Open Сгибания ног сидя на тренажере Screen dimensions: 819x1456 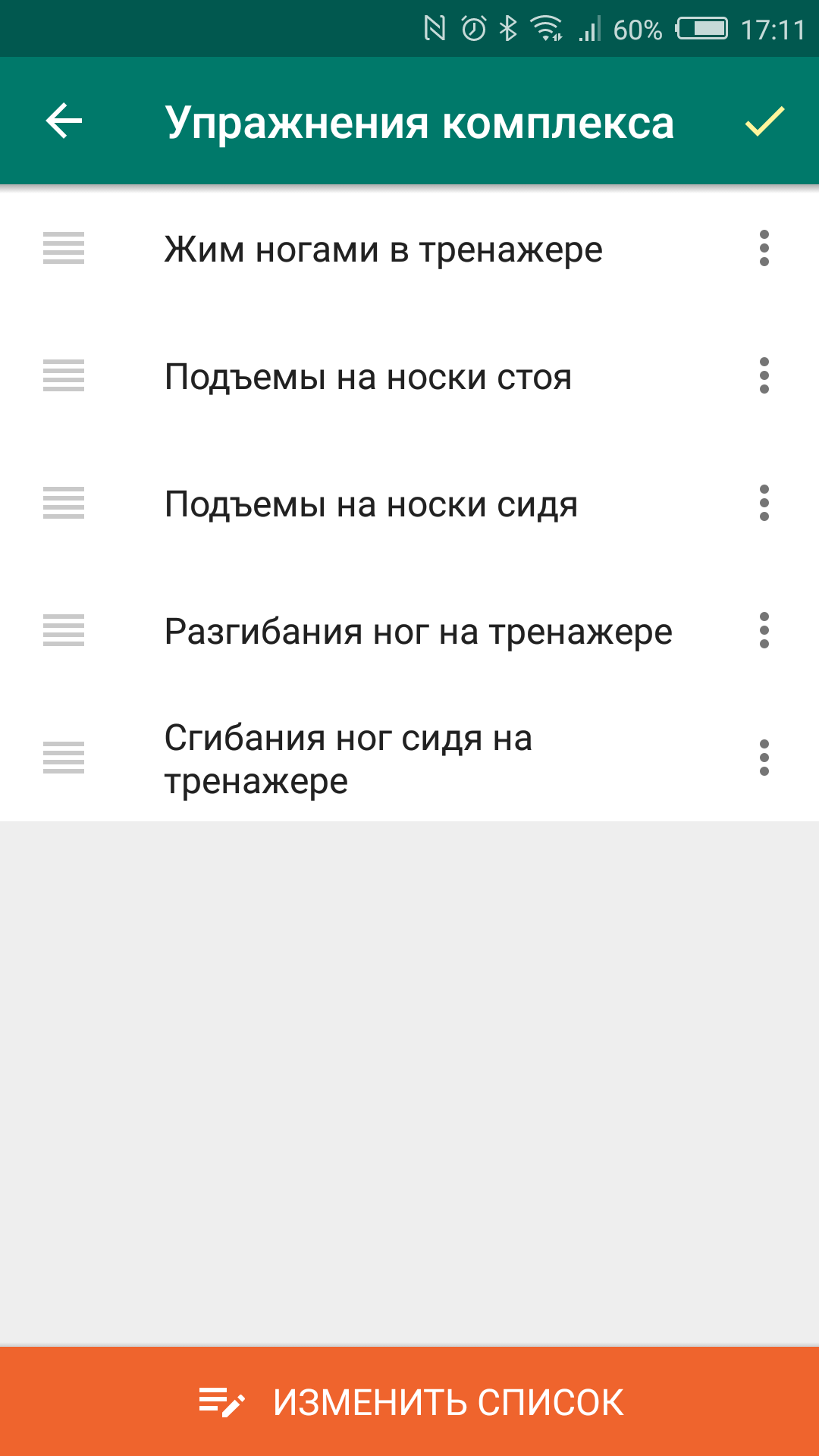[x=348, y=759]
